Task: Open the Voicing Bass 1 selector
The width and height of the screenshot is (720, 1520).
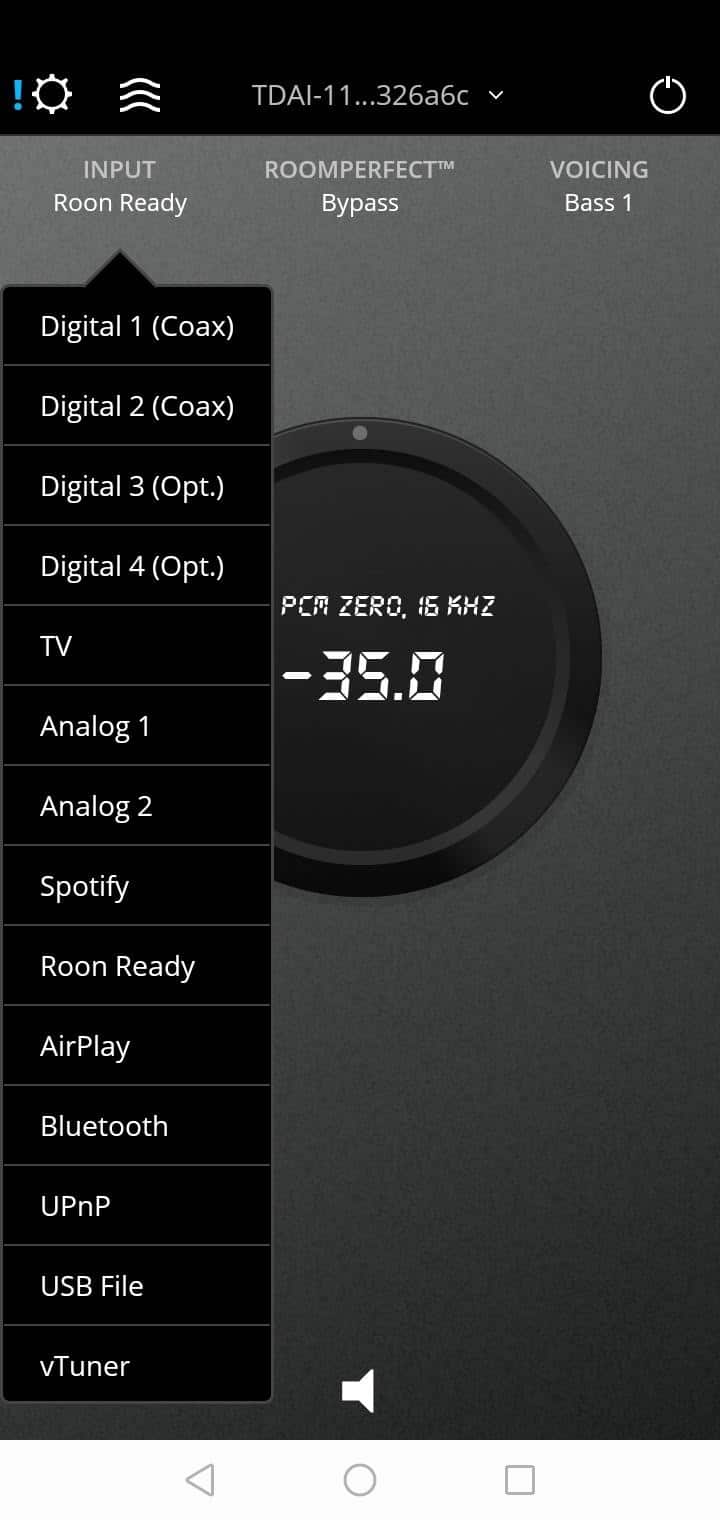Action: [x=598, y=186]
